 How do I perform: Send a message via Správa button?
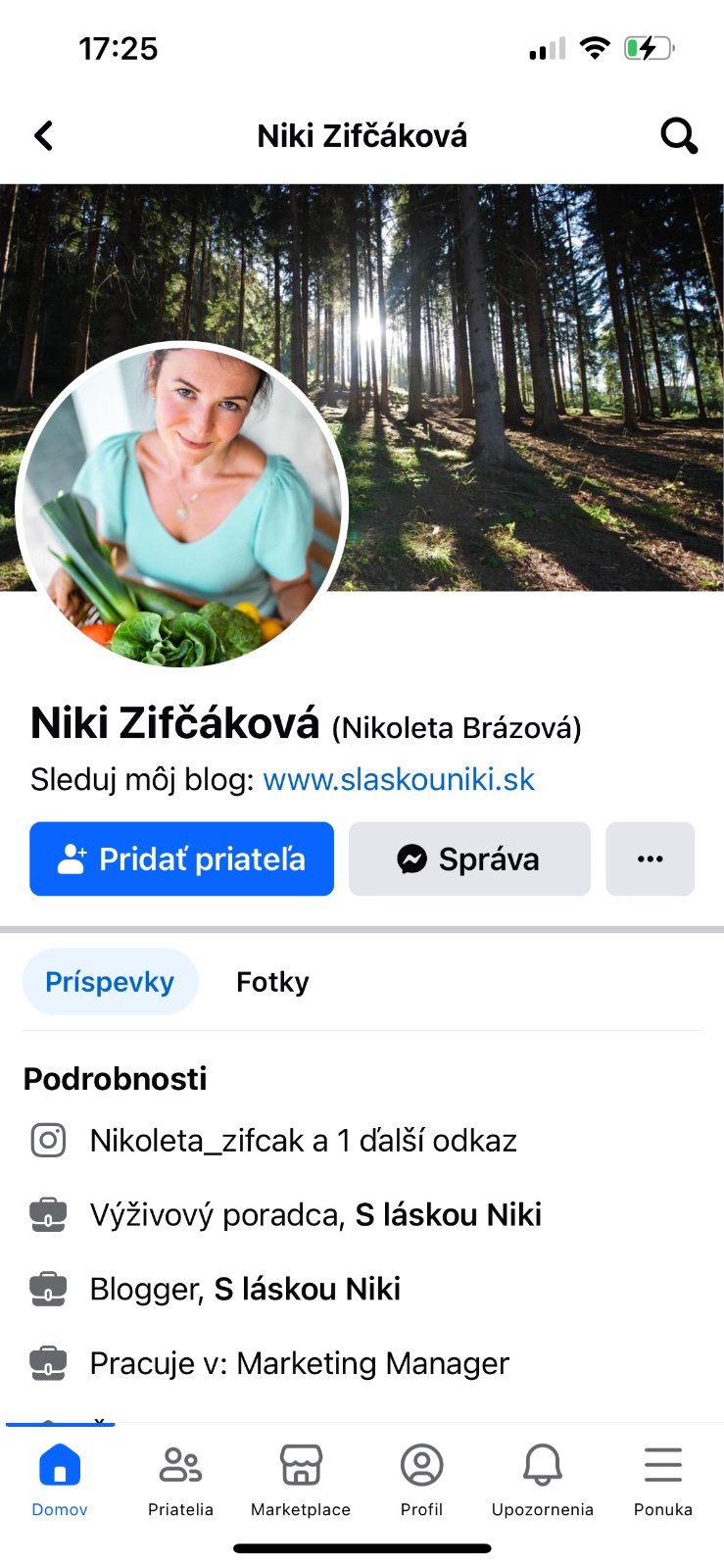tap(469, 858)
